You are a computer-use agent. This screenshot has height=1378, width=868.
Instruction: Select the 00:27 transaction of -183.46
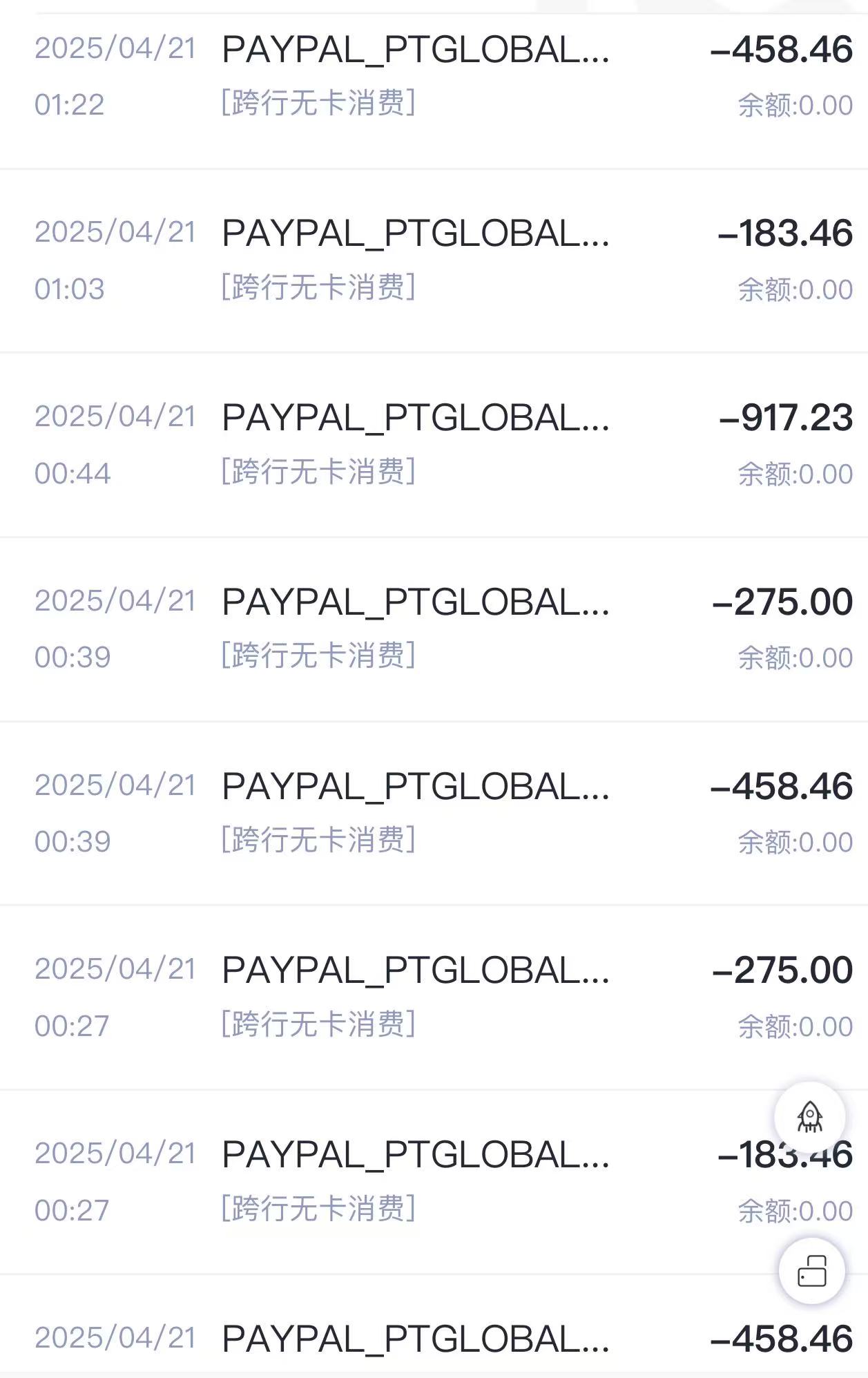click(434, 1183)
